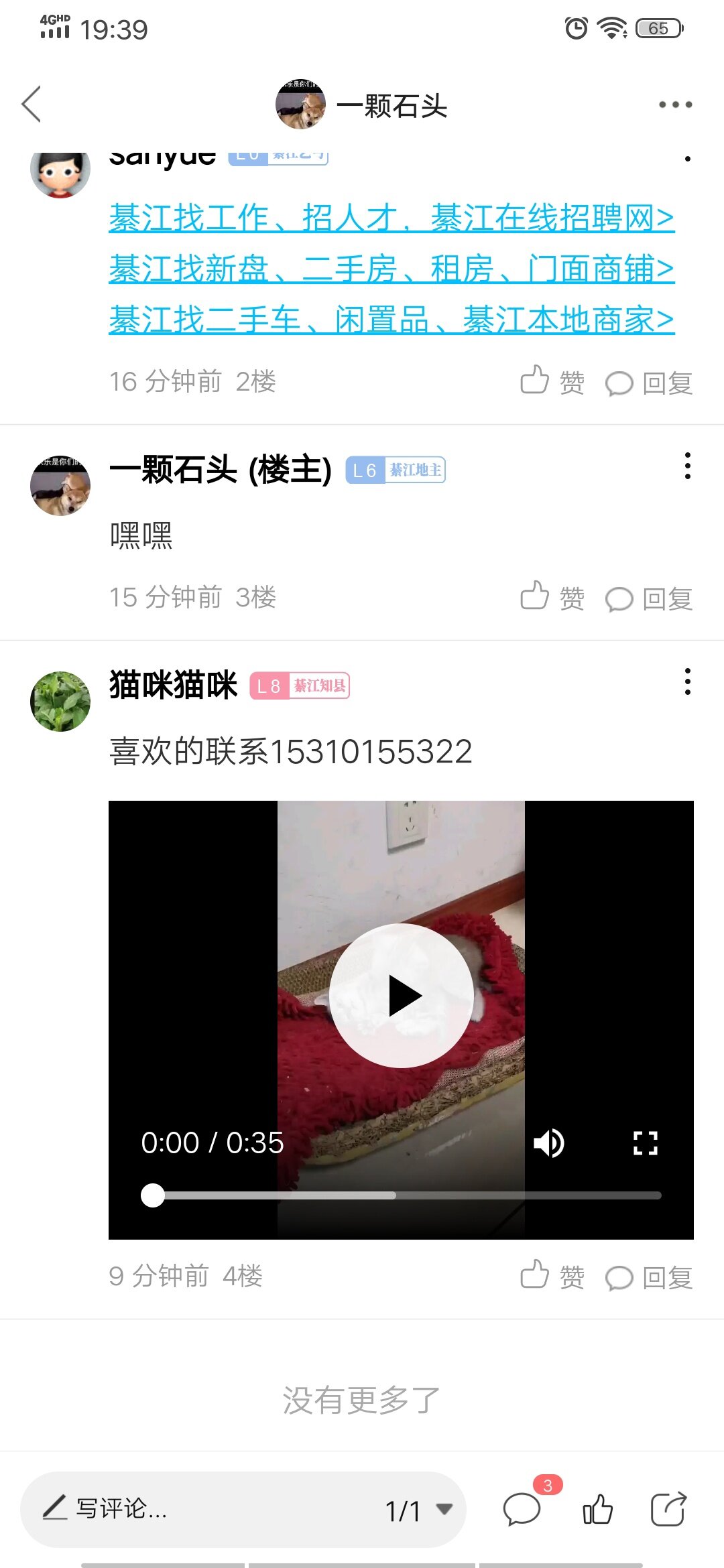The image size is (724, 1568).
Task: Reply to the 2楼 comment
Action: [x=649, y=383]
